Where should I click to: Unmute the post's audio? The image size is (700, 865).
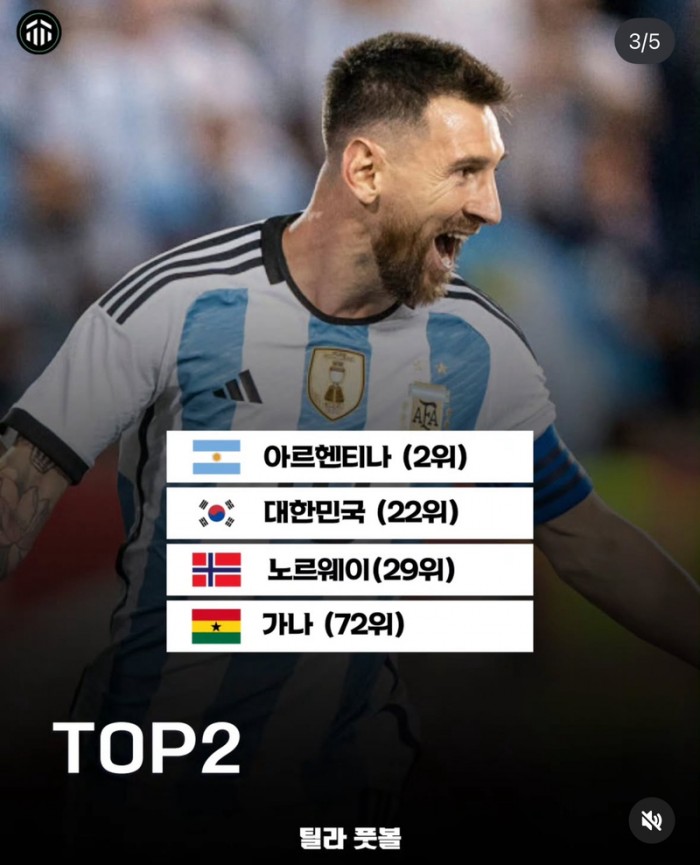point(651,820)
